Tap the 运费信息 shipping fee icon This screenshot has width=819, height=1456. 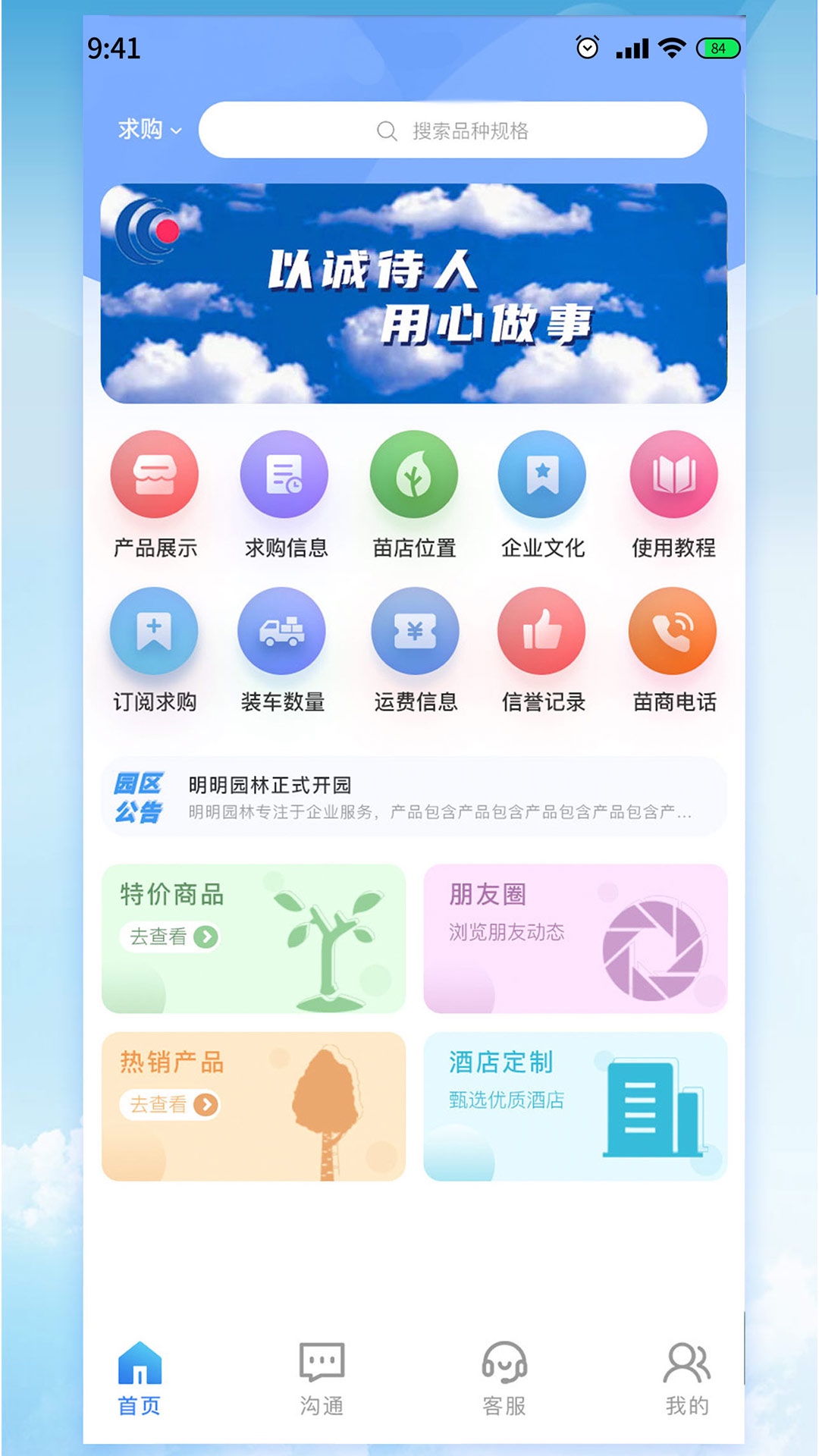tap(415, 631)
